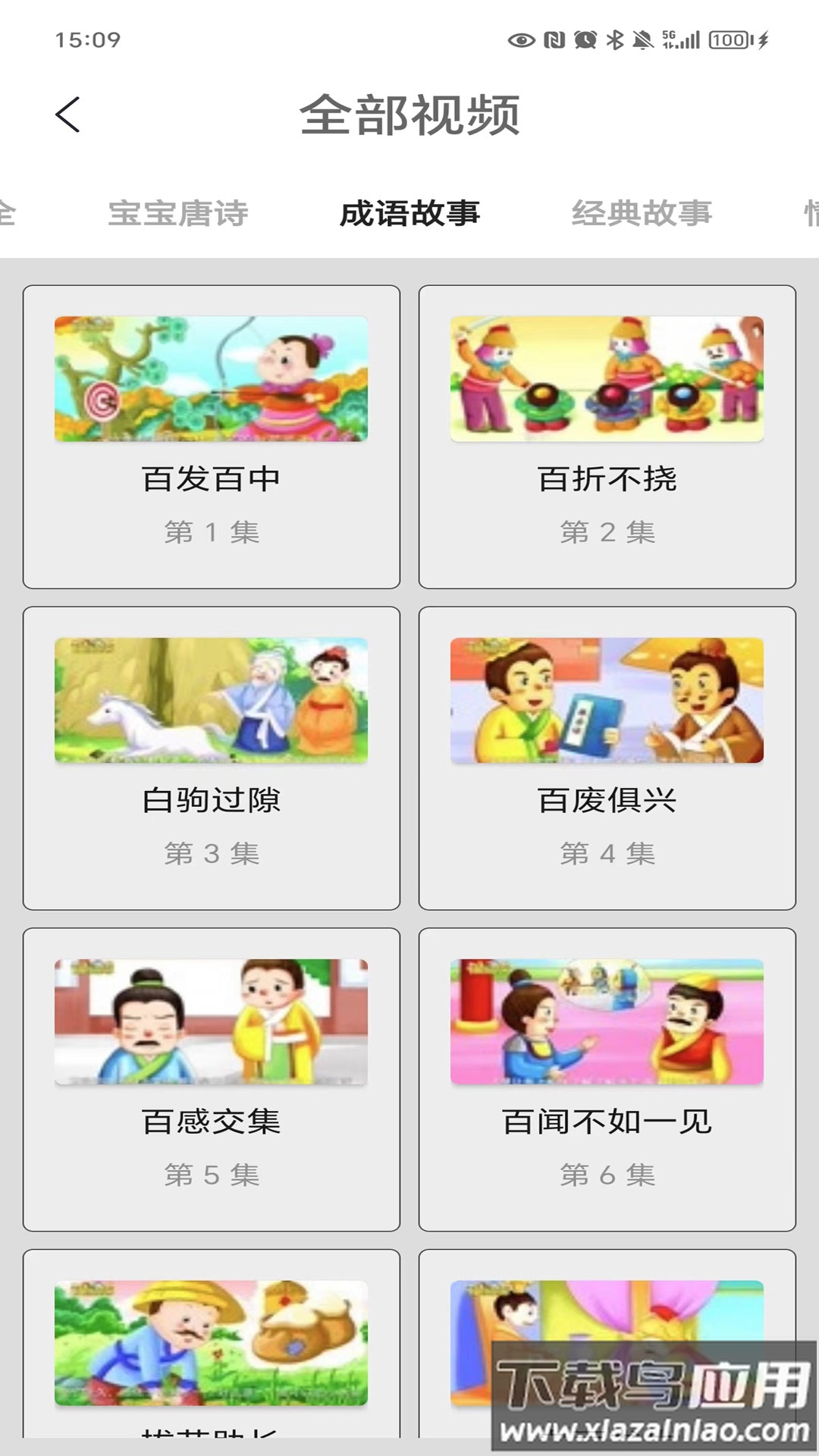
Task: Open the 白驹过隙 episode 3 card
Action: coord(212,758)
